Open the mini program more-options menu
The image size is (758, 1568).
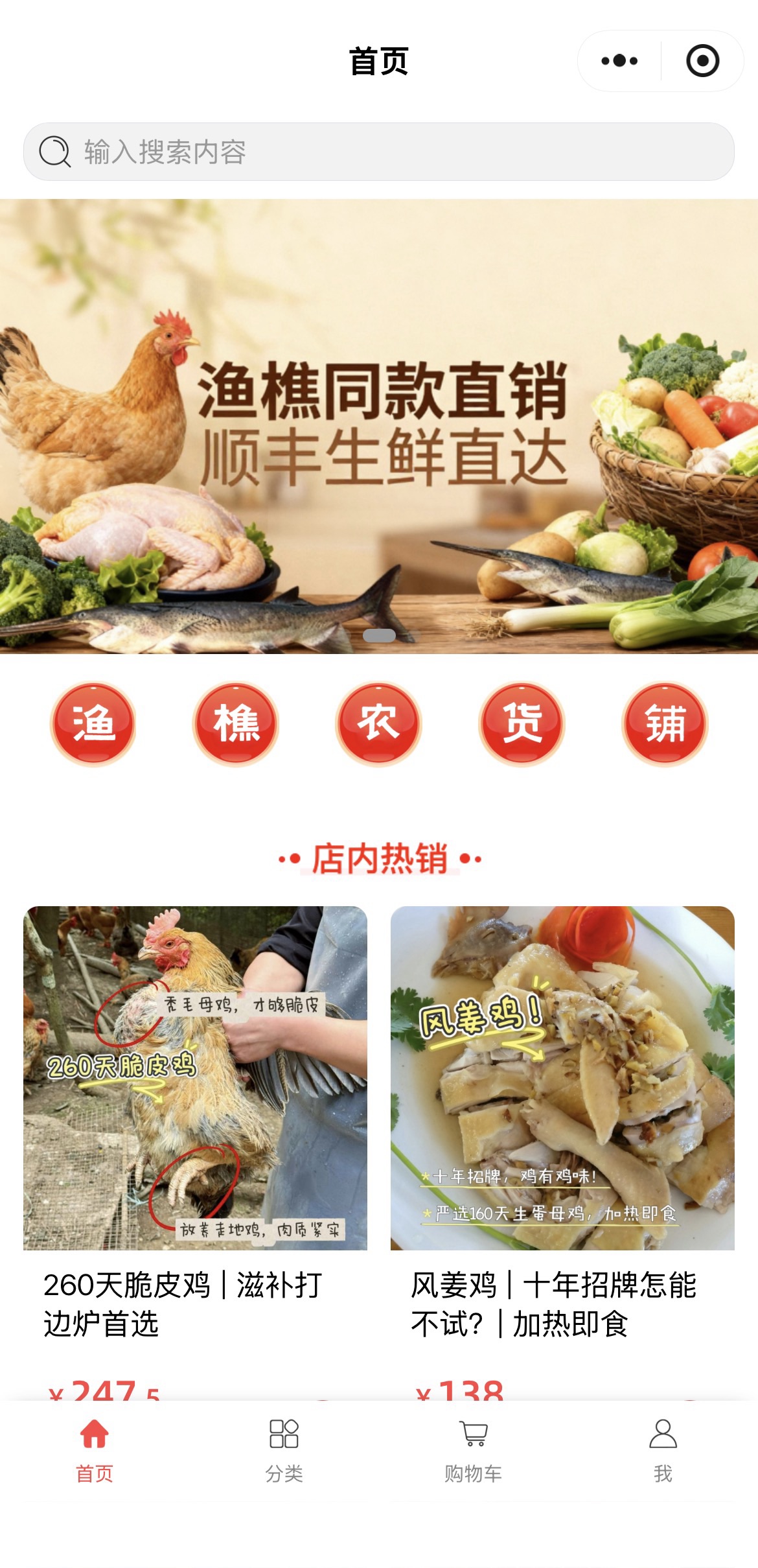click(619, 61)
